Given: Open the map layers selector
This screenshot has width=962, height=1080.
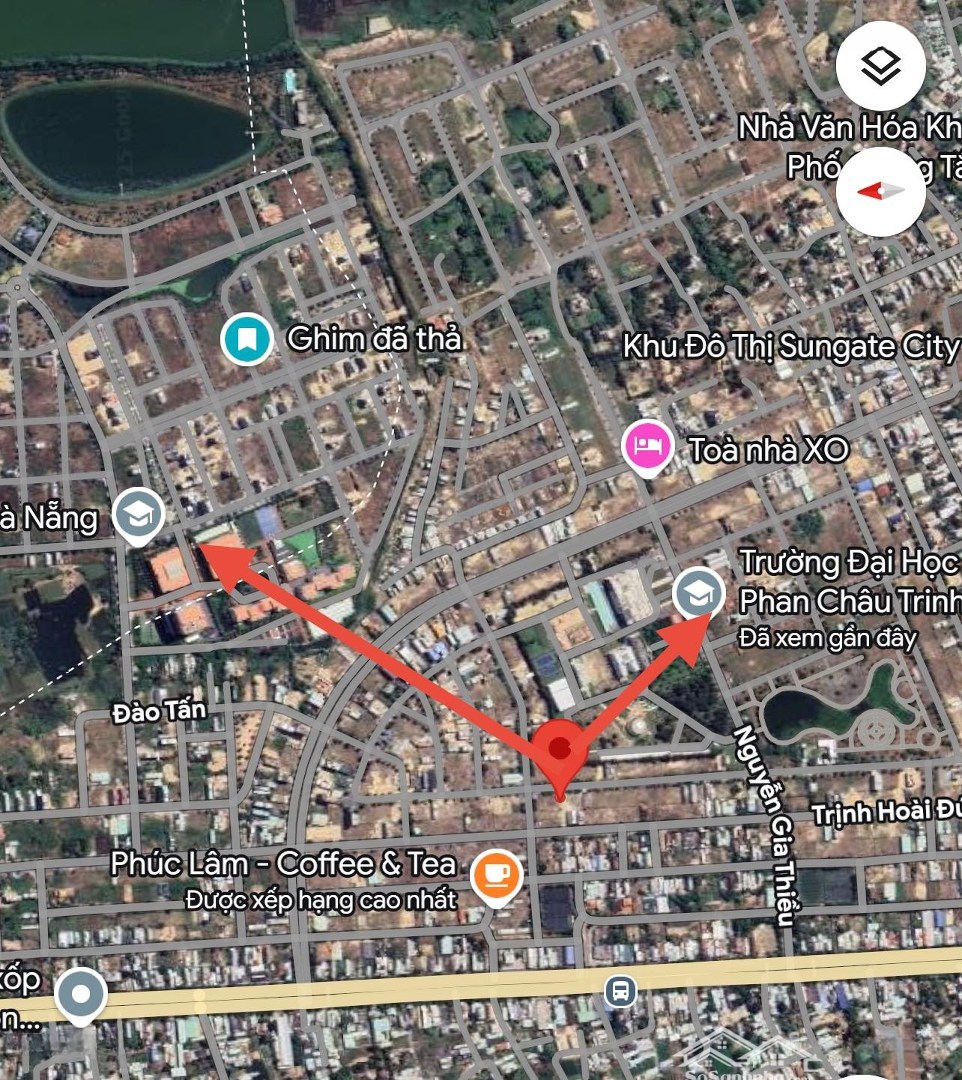Looking at the screenshot, I should (880, 67).
